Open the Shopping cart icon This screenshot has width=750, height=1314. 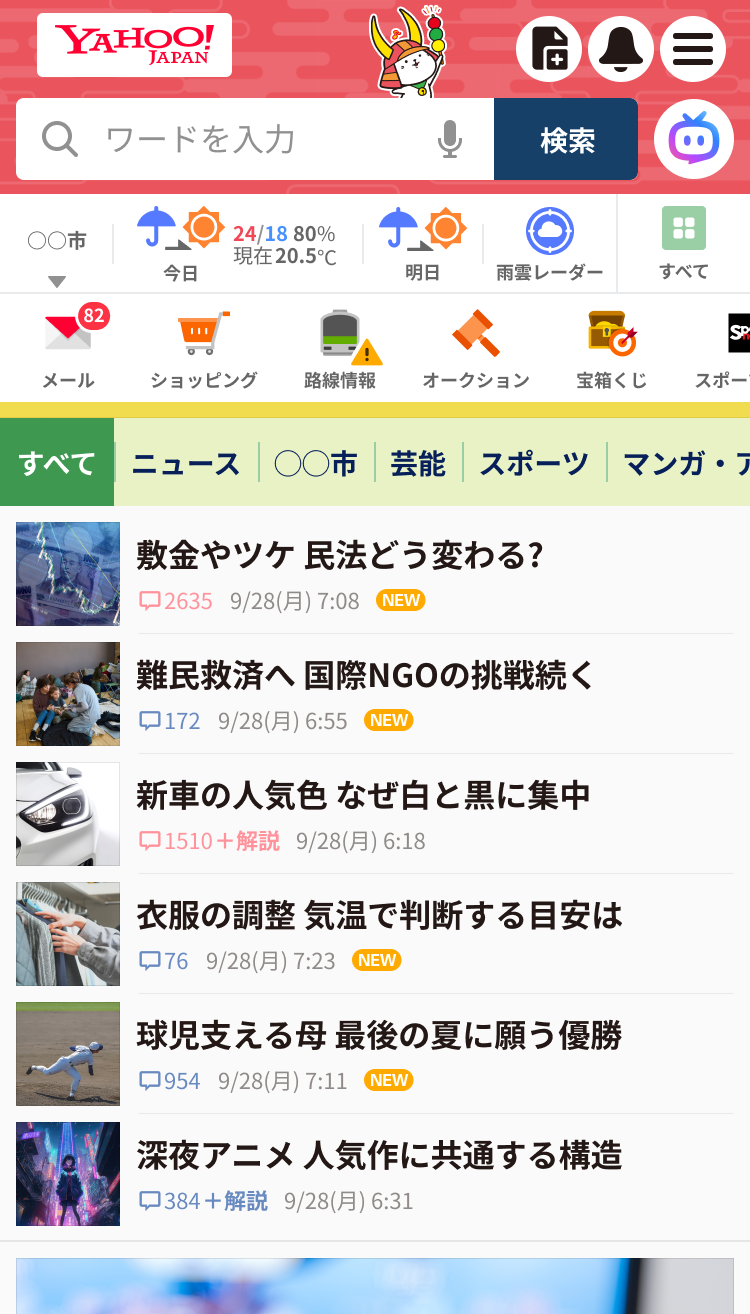pos(203,335)
